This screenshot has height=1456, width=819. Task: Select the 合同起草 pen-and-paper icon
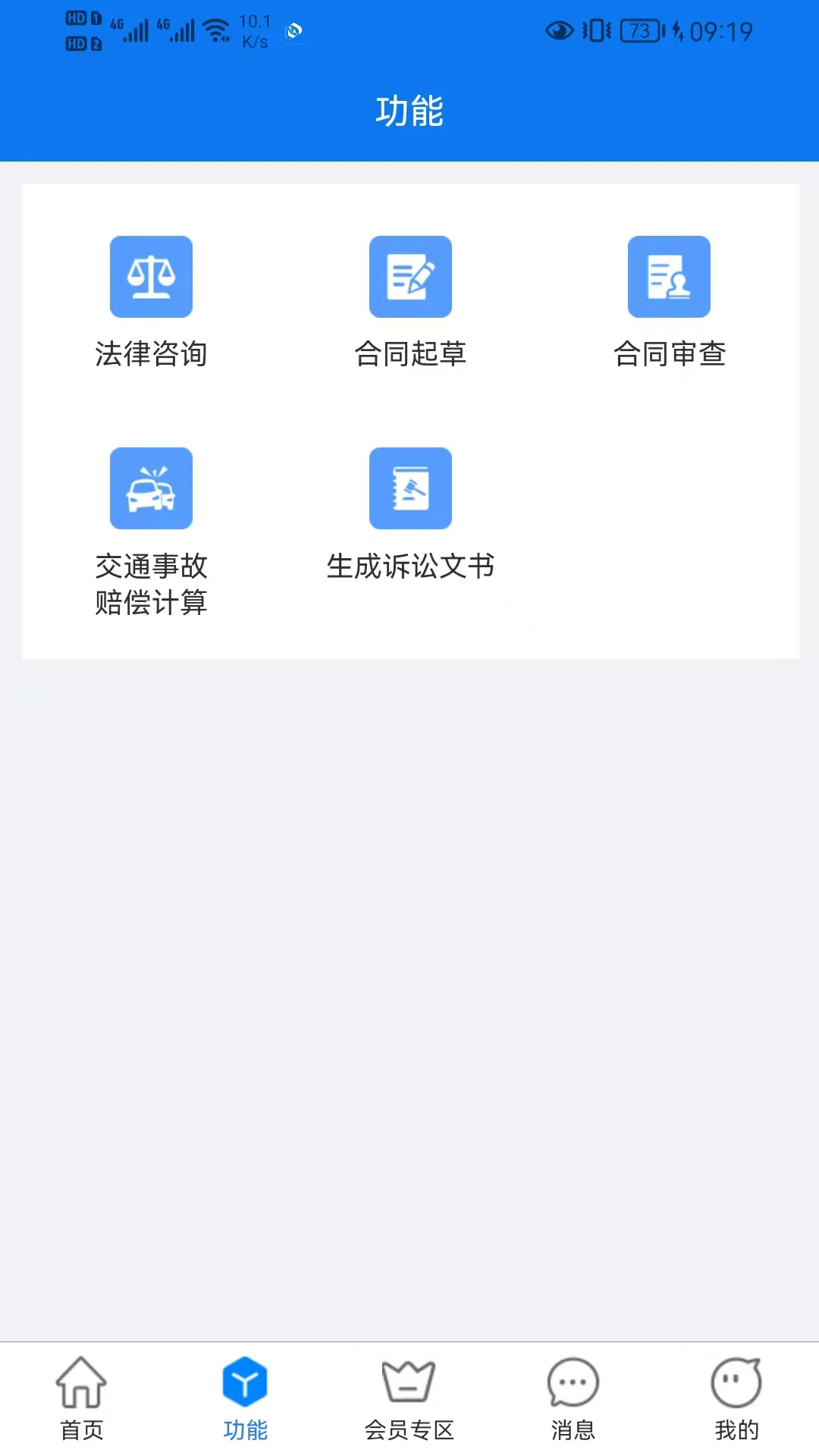tap(409, 276)
